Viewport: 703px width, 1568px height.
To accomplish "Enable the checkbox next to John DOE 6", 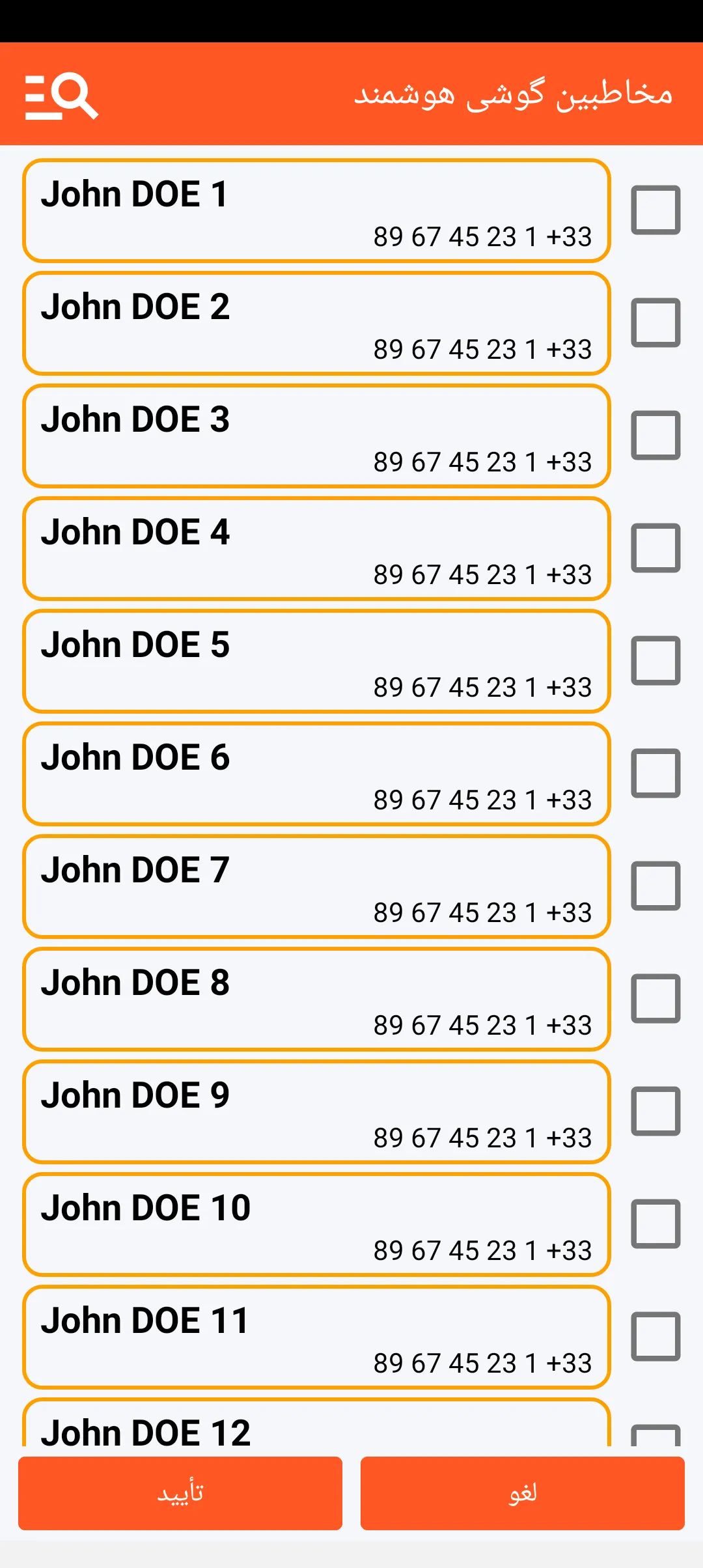I will coord(655,773).
